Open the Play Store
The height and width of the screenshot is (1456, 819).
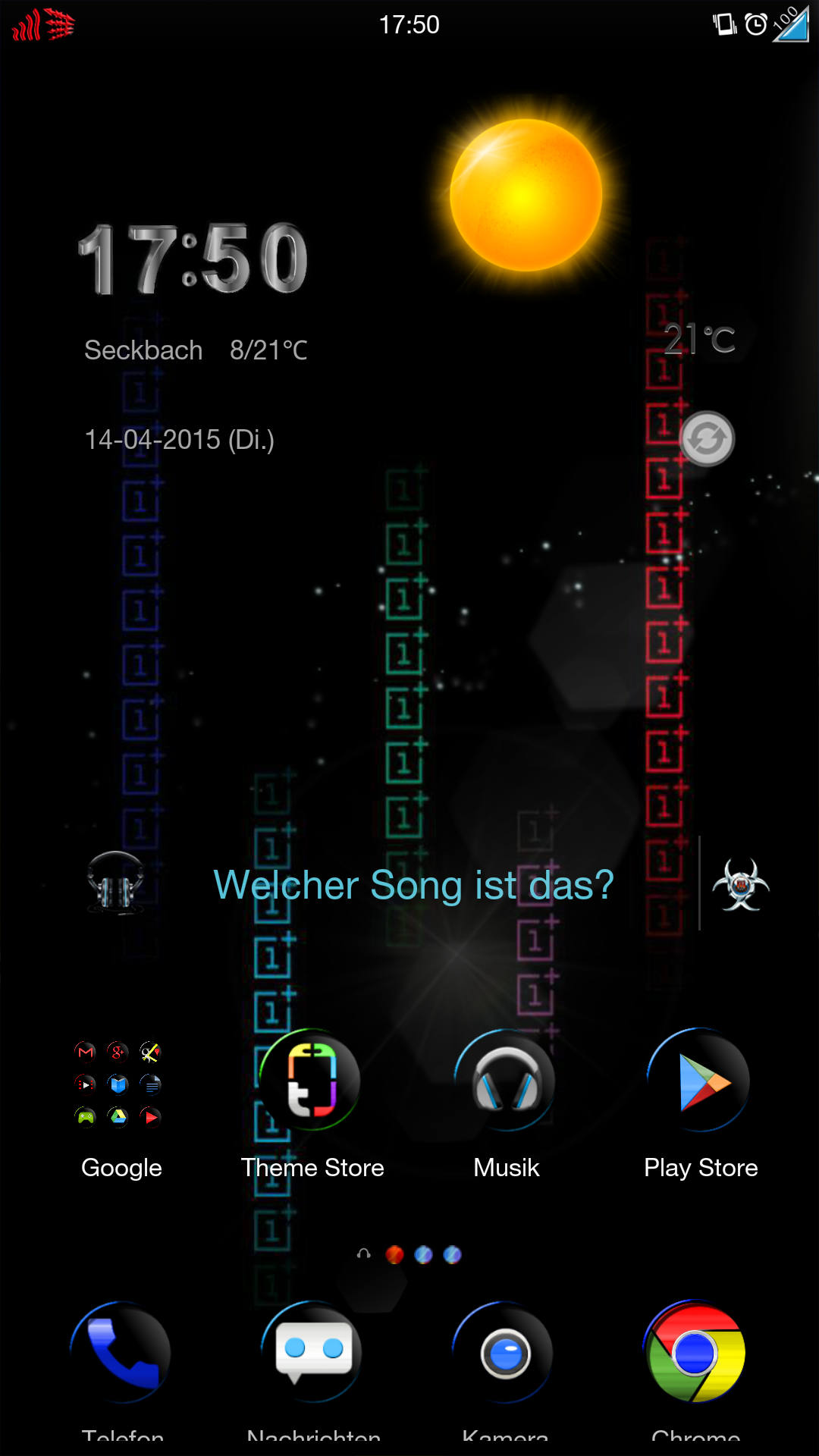699,1081
